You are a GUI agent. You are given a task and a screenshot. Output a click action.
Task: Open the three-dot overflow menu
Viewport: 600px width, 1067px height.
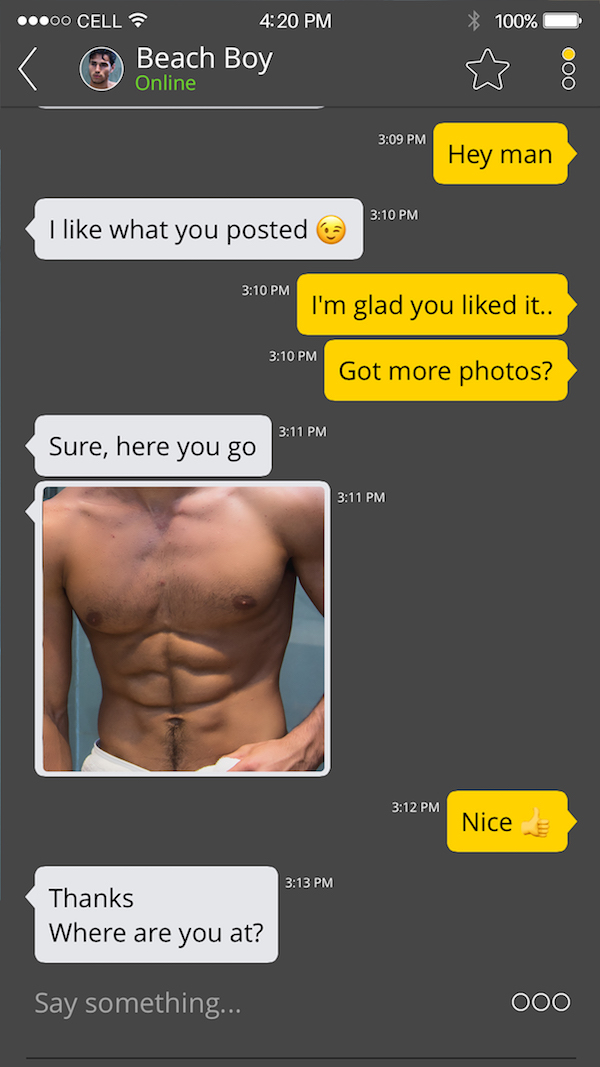[568, 69]
